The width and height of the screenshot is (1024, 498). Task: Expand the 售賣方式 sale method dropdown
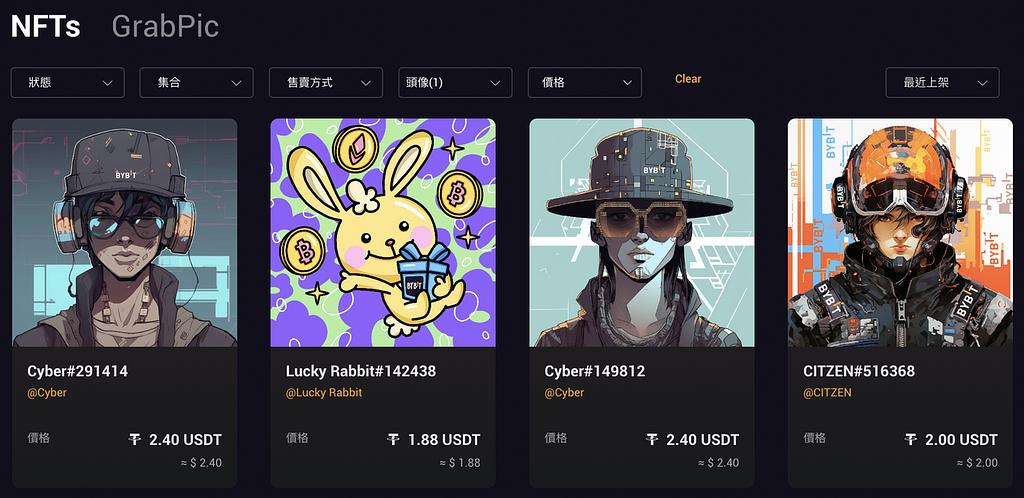[326, 83]
